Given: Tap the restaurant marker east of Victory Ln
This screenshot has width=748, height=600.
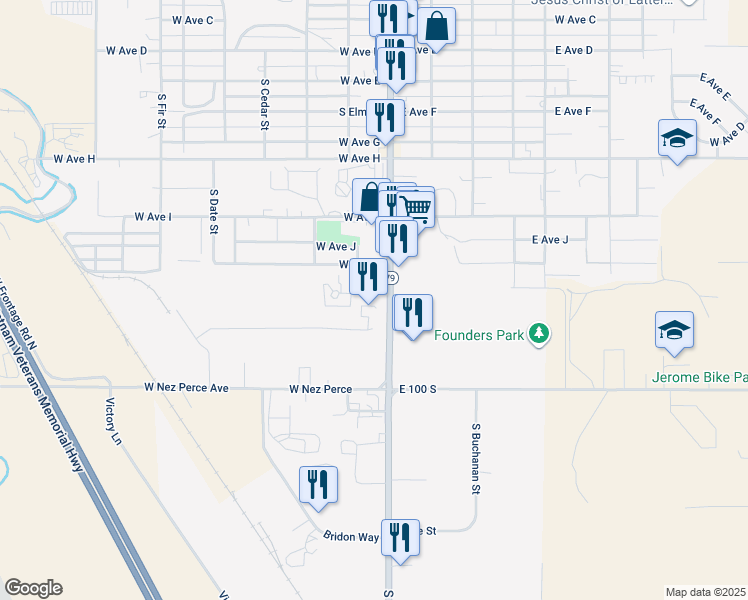Looking at the screenshot, I should 318,485.
